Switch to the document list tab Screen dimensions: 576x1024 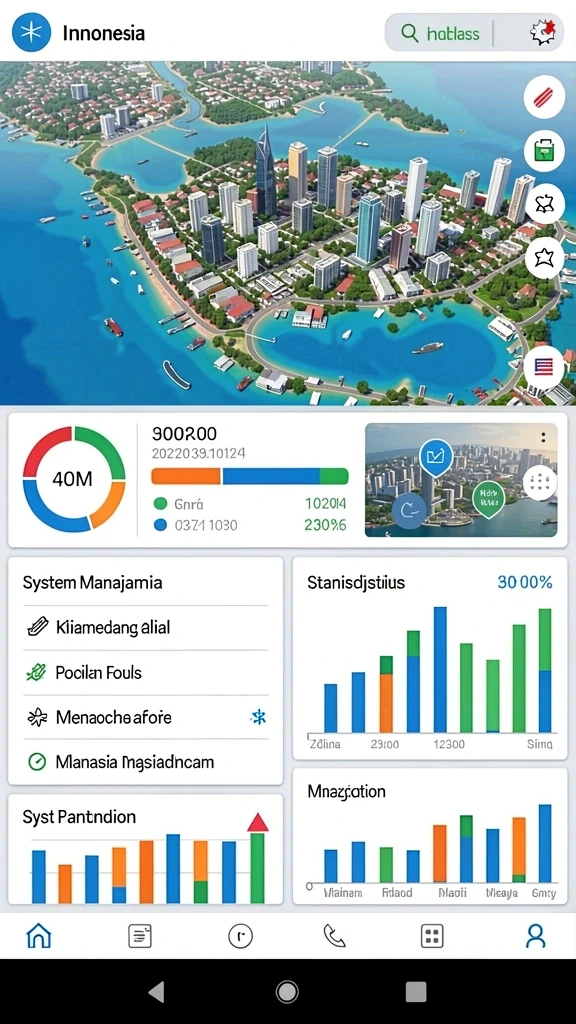(140, 936)
